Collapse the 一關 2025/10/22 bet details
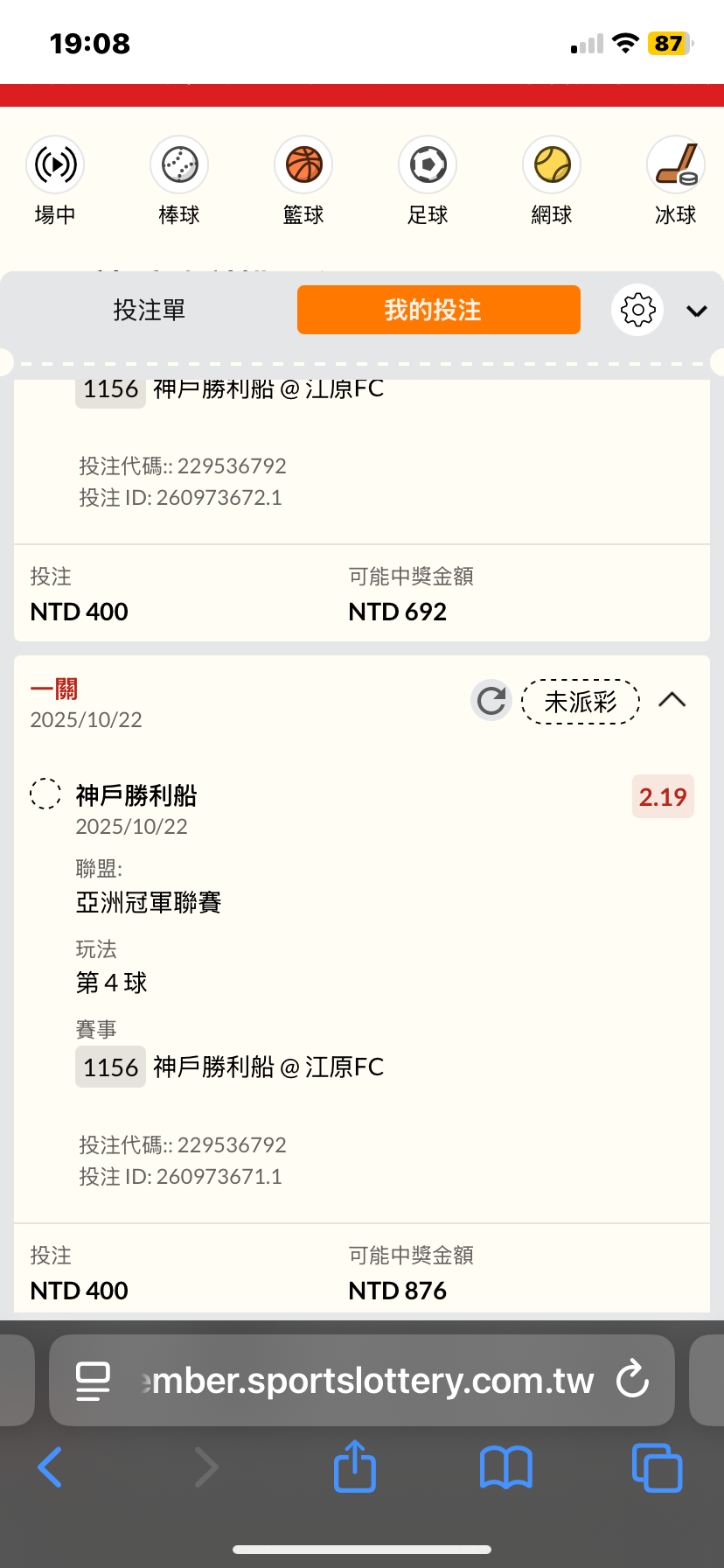724x1568 pixels. (672, 700)
